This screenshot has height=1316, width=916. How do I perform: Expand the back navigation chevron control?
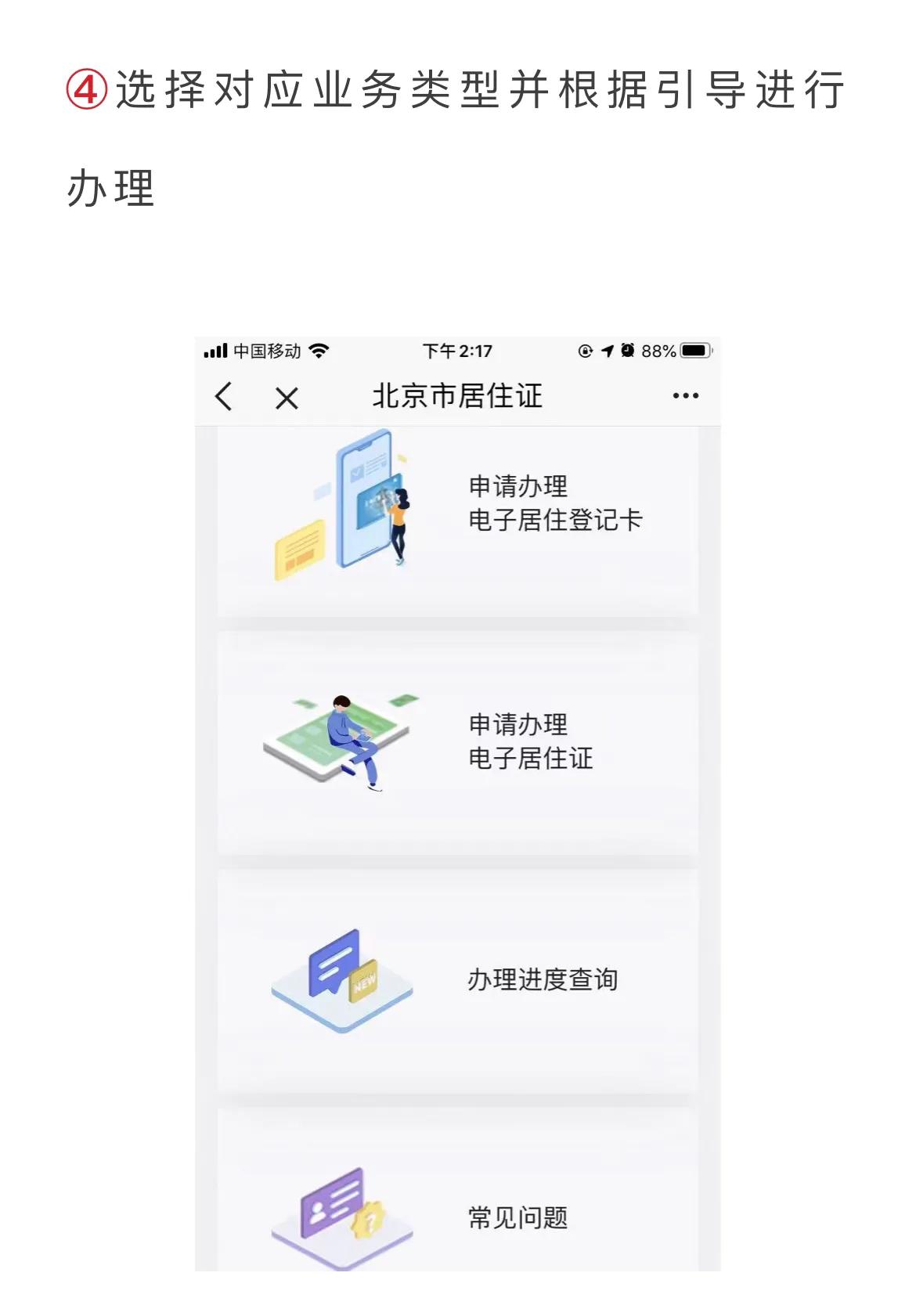tap(224, 397)
